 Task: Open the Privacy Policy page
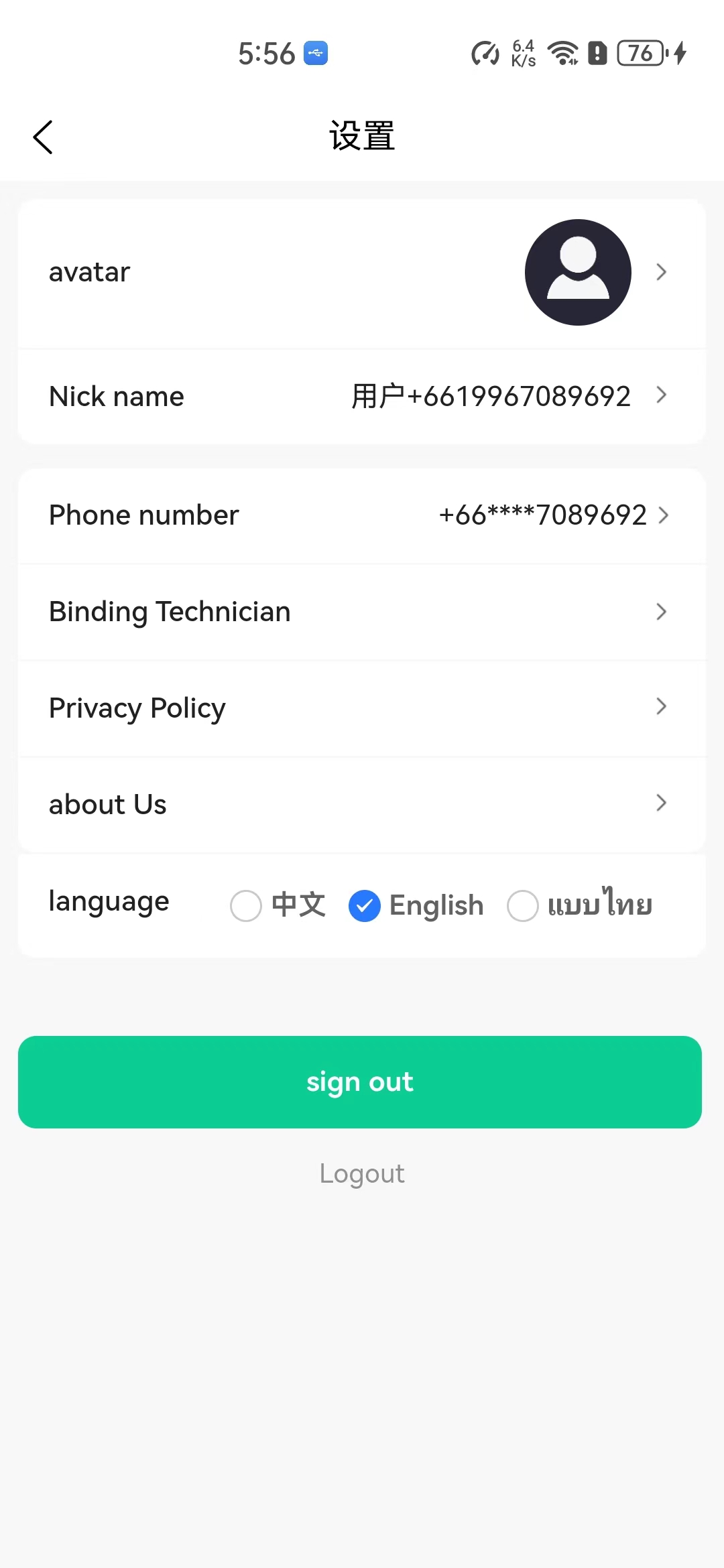pyautogui.click(x=661, y=707)
